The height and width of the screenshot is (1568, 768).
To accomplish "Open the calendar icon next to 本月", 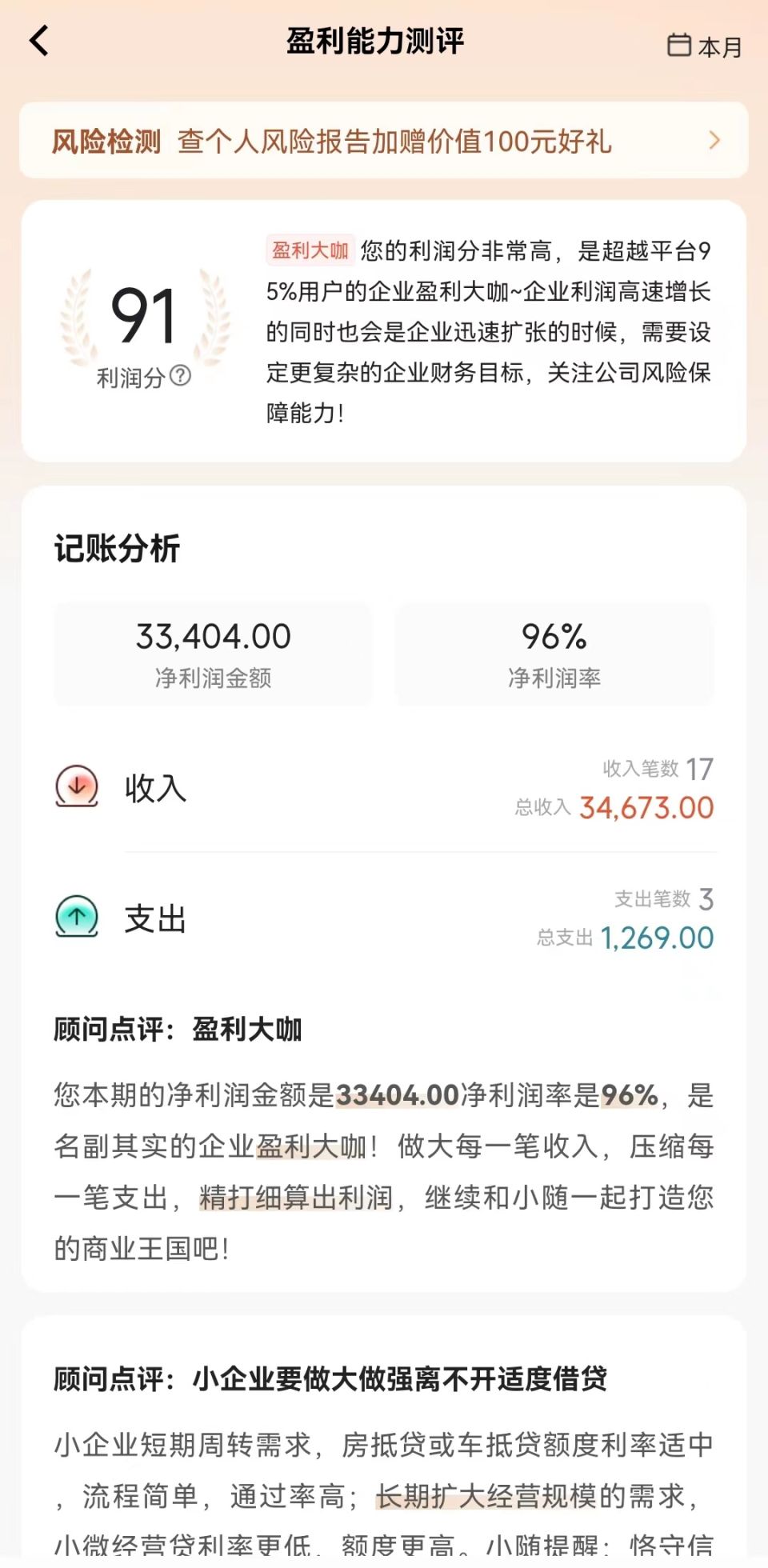I will click(681, 46).
